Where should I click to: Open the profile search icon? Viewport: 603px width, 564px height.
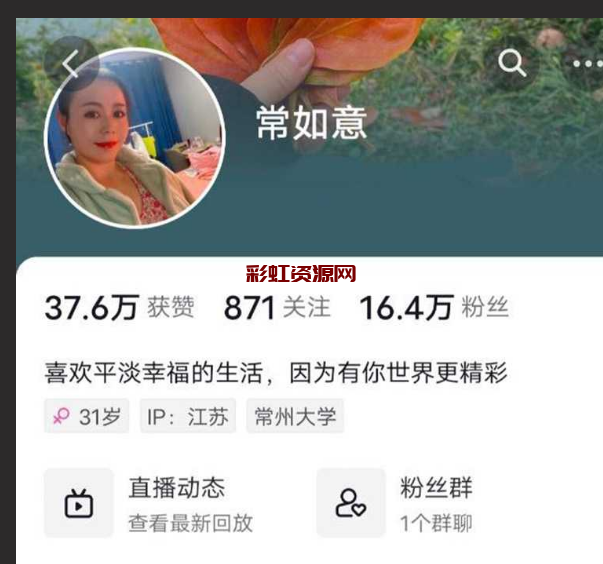point(512,63)
